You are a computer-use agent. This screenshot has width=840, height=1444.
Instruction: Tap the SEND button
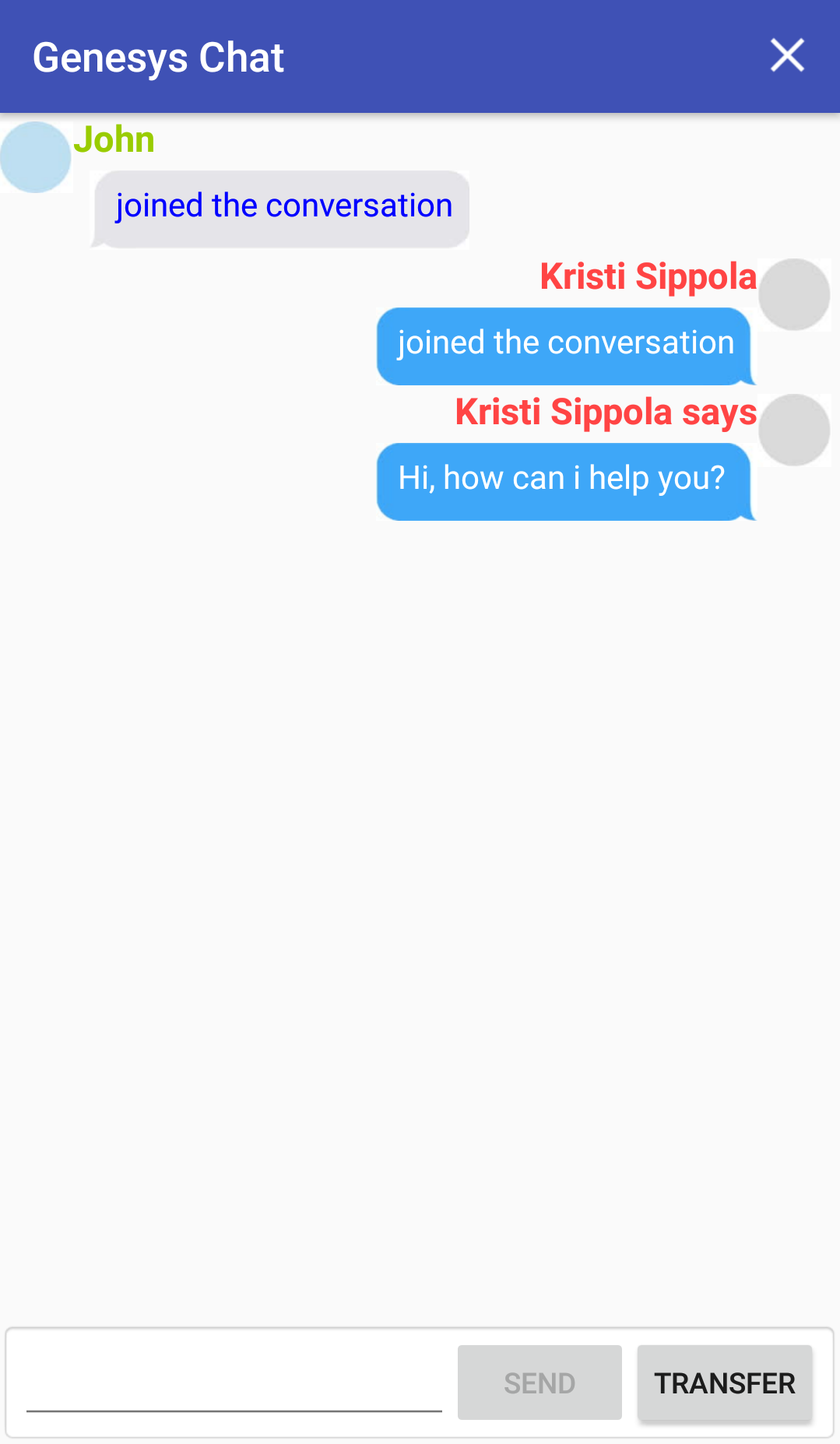(539, 1383)
